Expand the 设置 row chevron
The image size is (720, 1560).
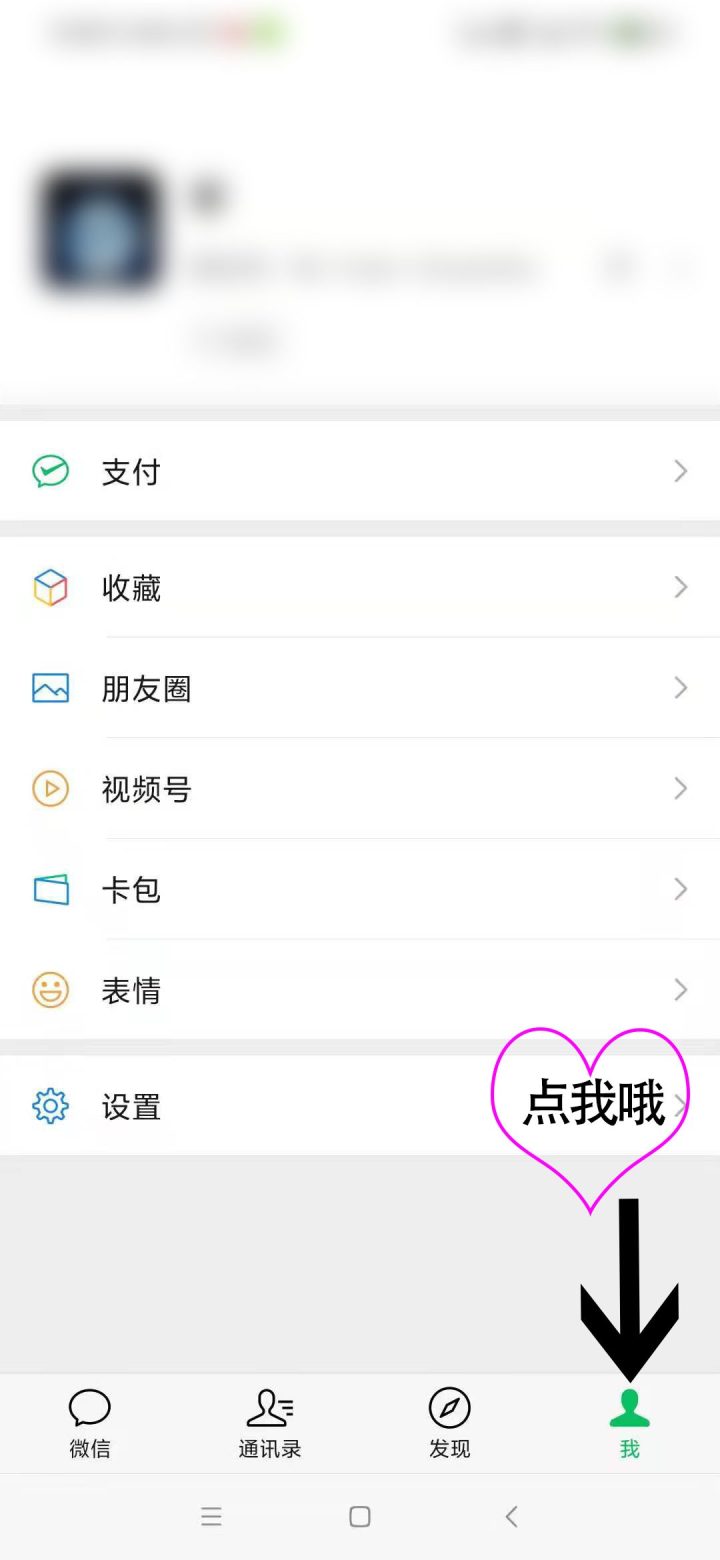pyautogui.click(x=679, y=1106)
